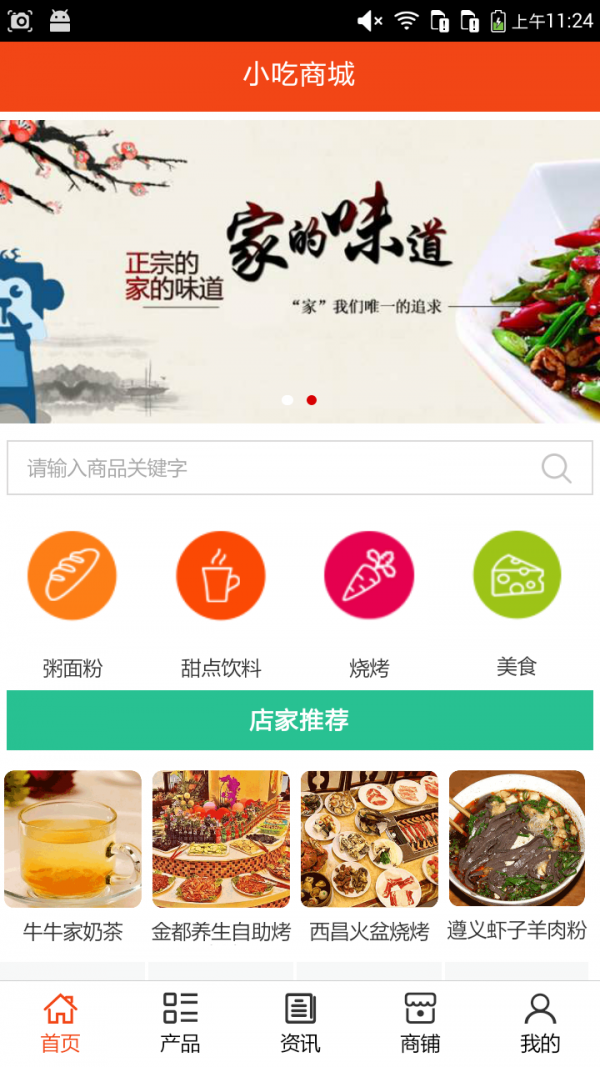Go to the 资讯 tab
Image resolution: width=600 pixels, height=1067 pixels.
(x=300, y=1023)
